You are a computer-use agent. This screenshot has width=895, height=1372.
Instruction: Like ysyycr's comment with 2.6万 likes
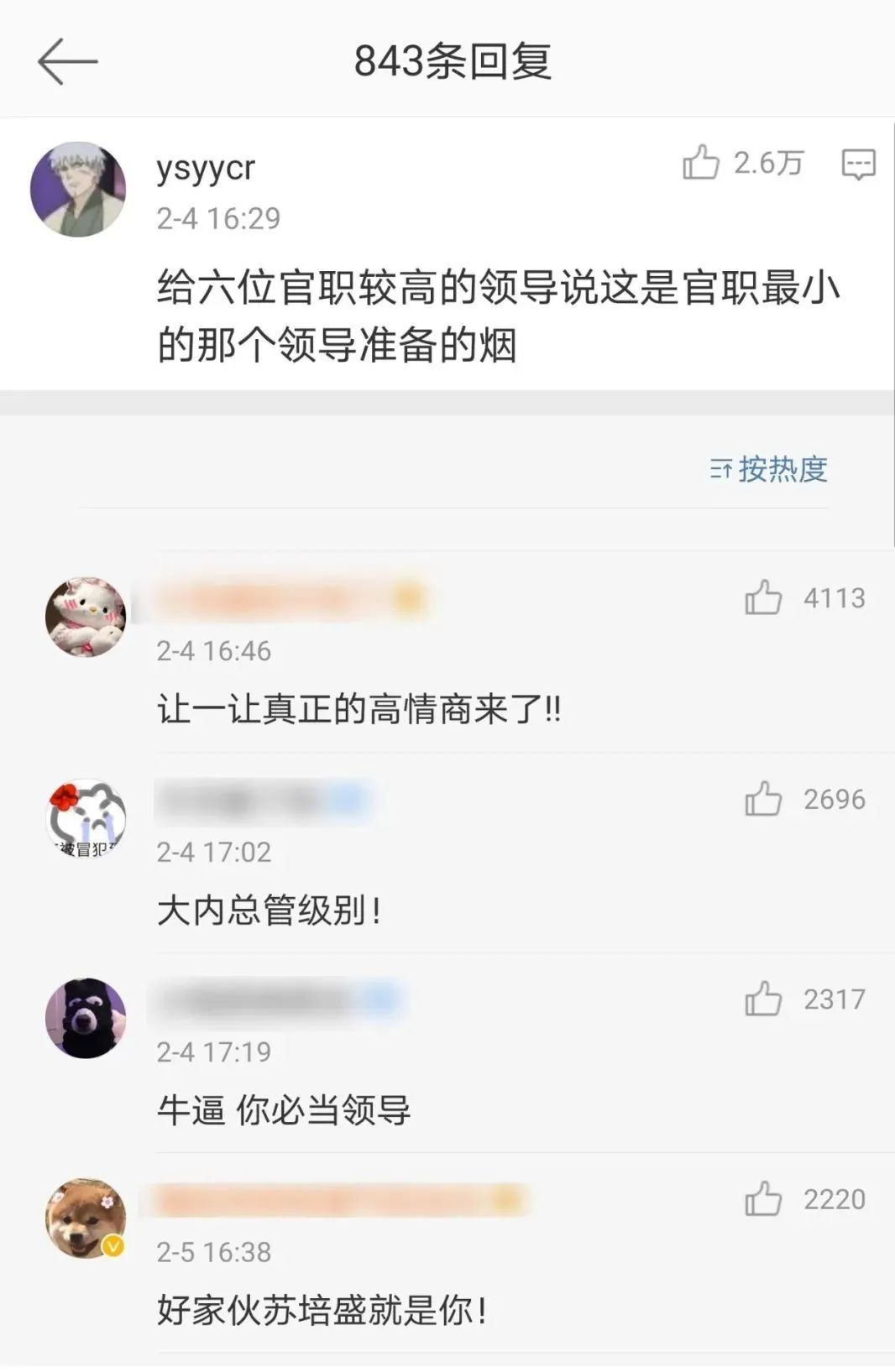pyautogui.click(x=701, y=163)
